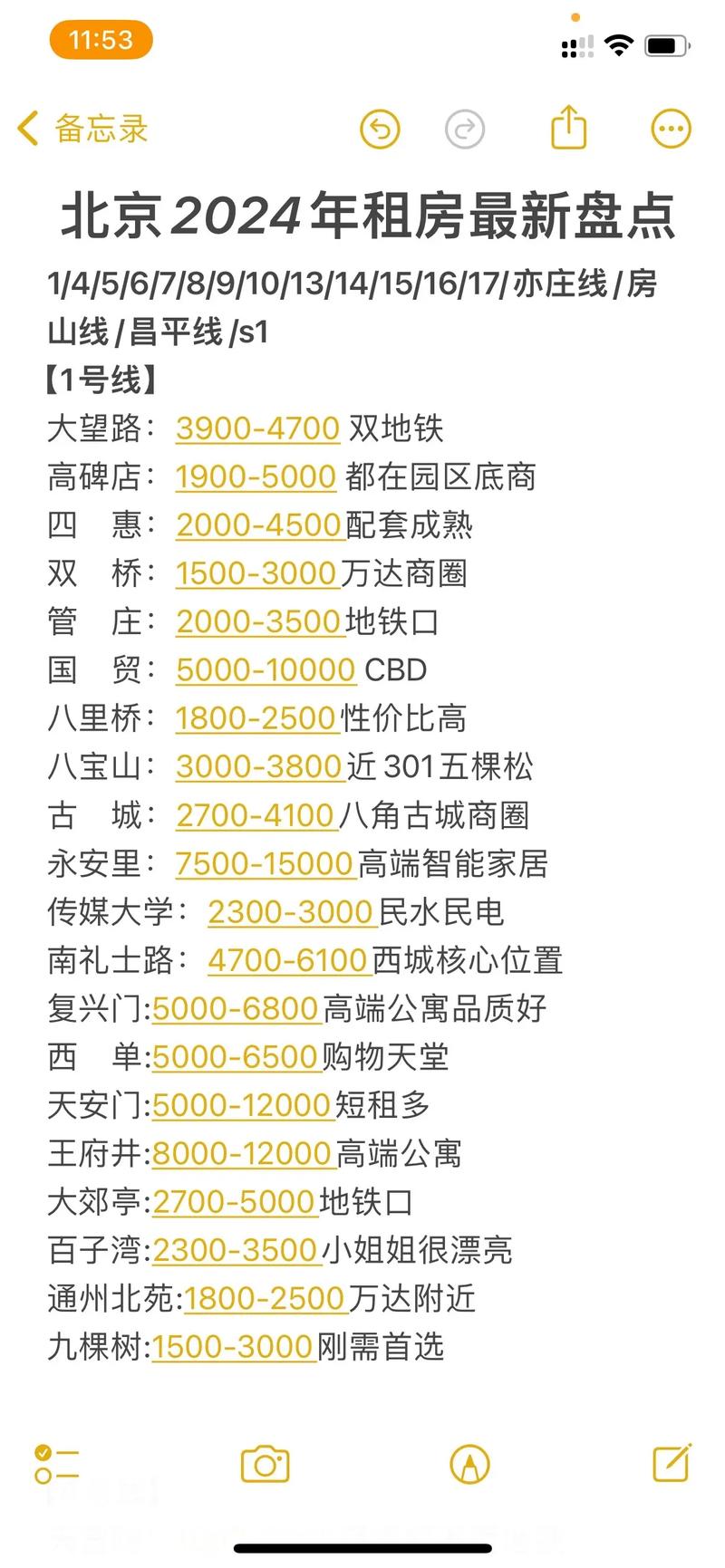Open the 5000-10000 link beside 国贸

click(266, 670)
